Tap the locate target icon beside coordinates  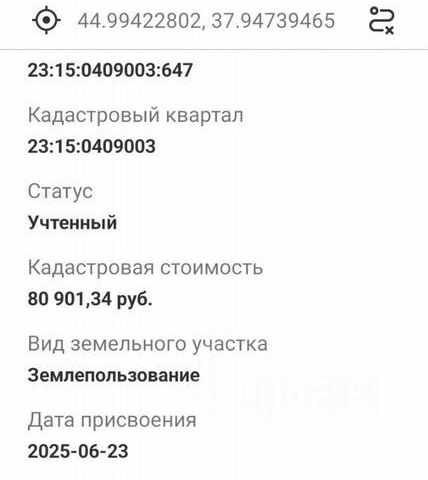[46, 20]
